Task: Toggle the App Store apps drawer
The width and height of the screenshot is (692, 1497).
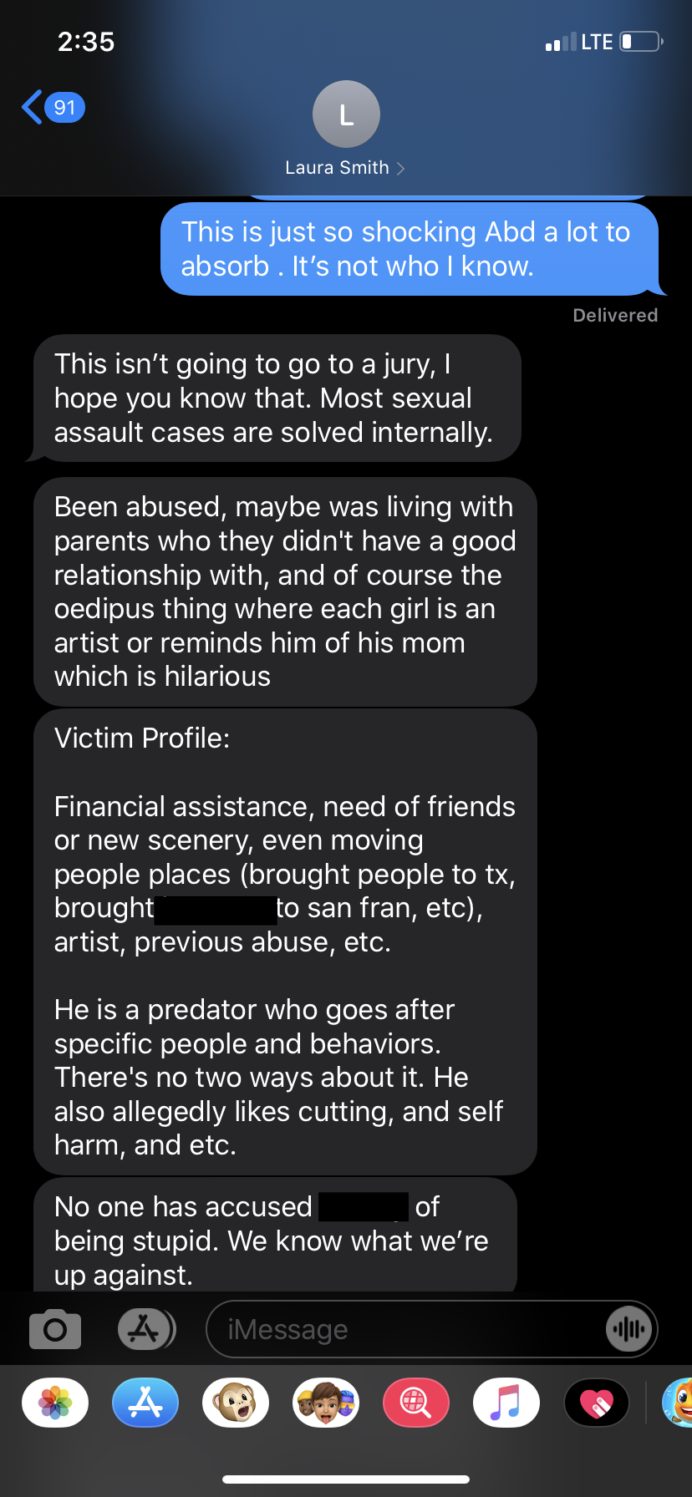Action: (x=146, y=1329)
